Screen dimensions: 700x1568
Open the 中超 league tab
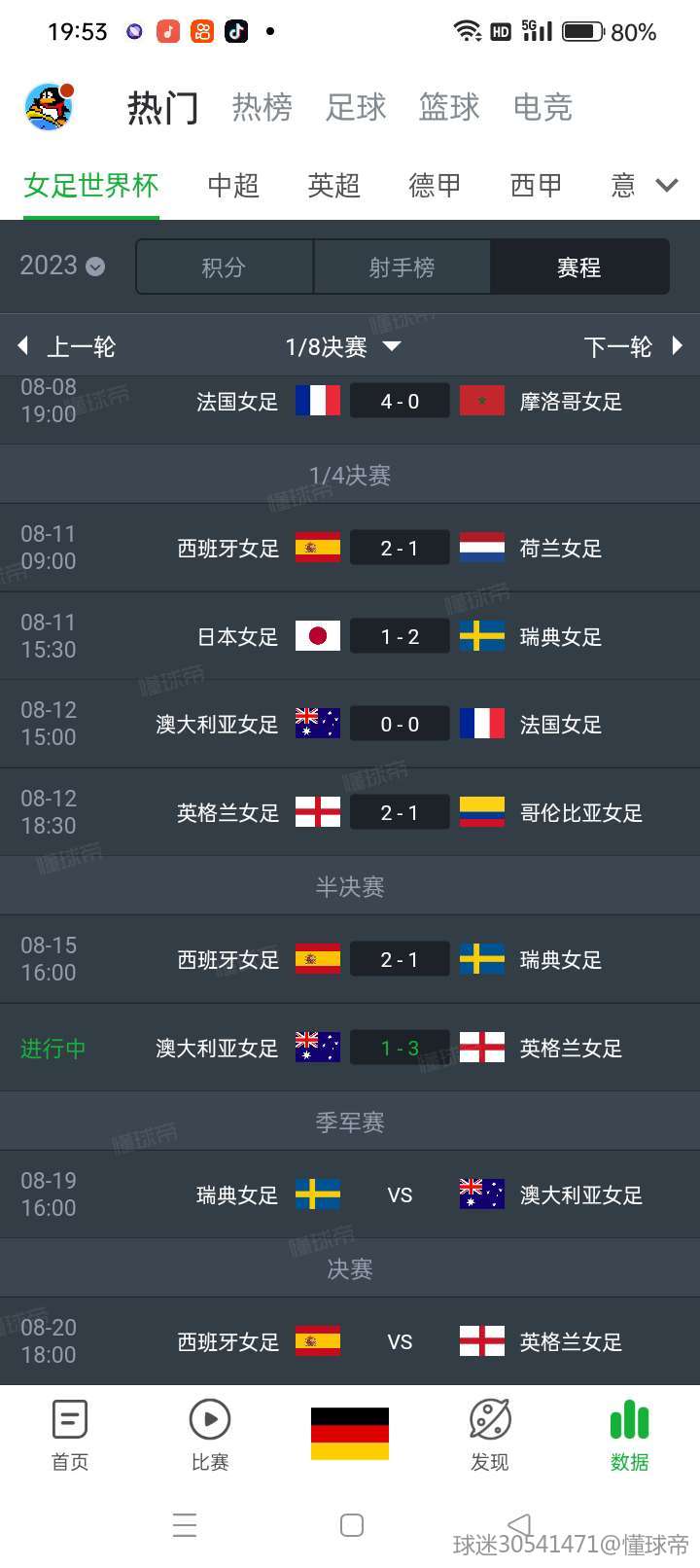[233, 185]
